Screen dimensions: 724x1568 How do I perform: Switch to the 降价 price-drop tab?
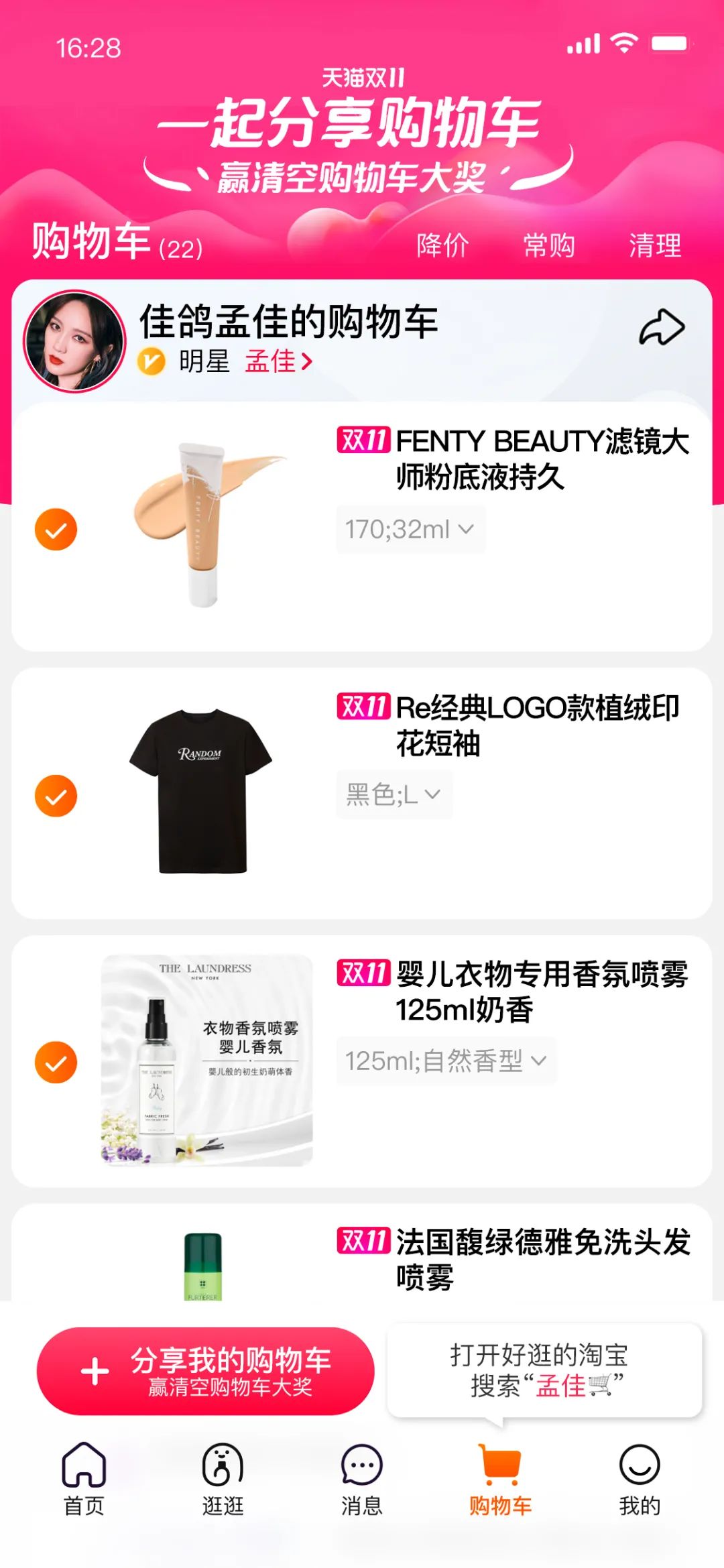click(x=443, y=246)
